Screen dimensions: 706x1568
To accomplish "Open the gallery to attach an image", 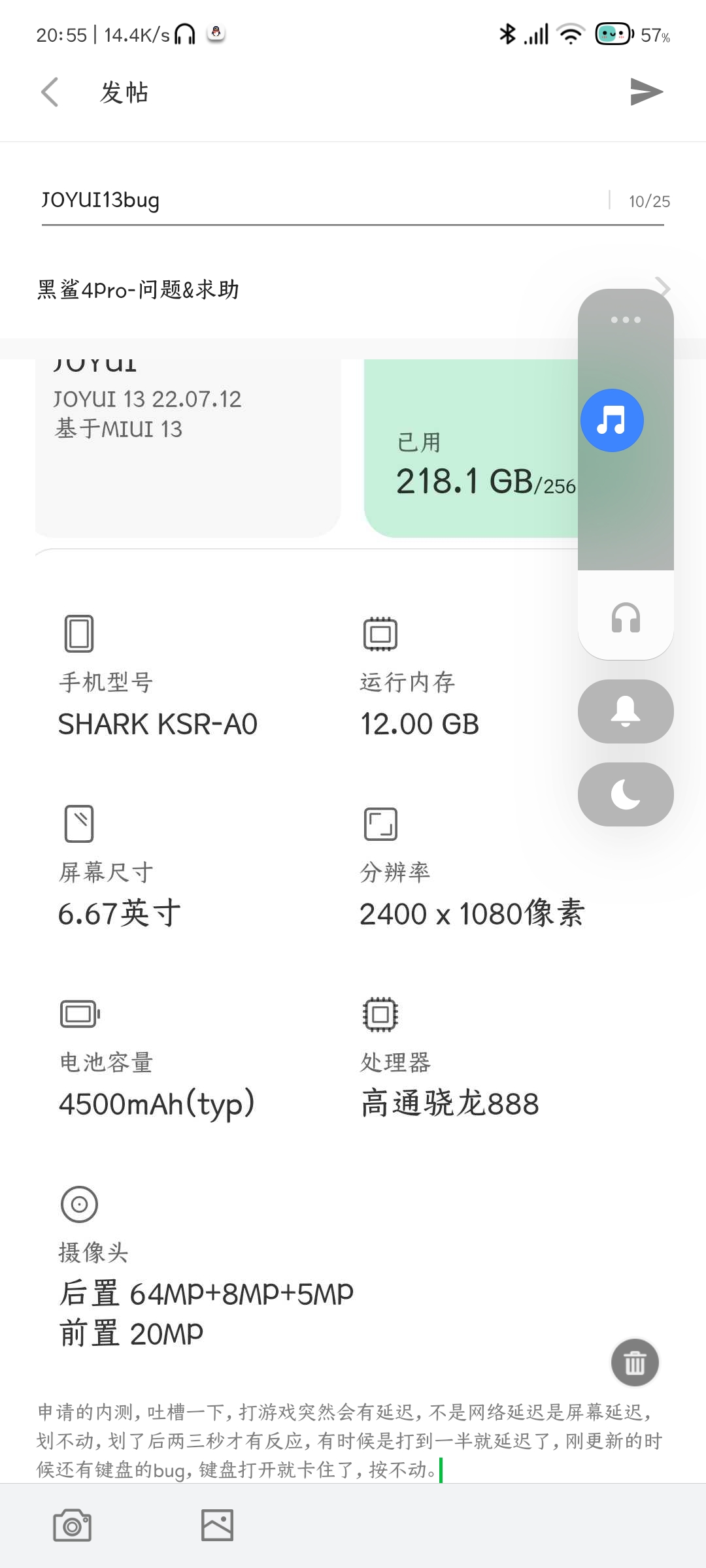I will pyautogui.click(x=217, y=1525).
